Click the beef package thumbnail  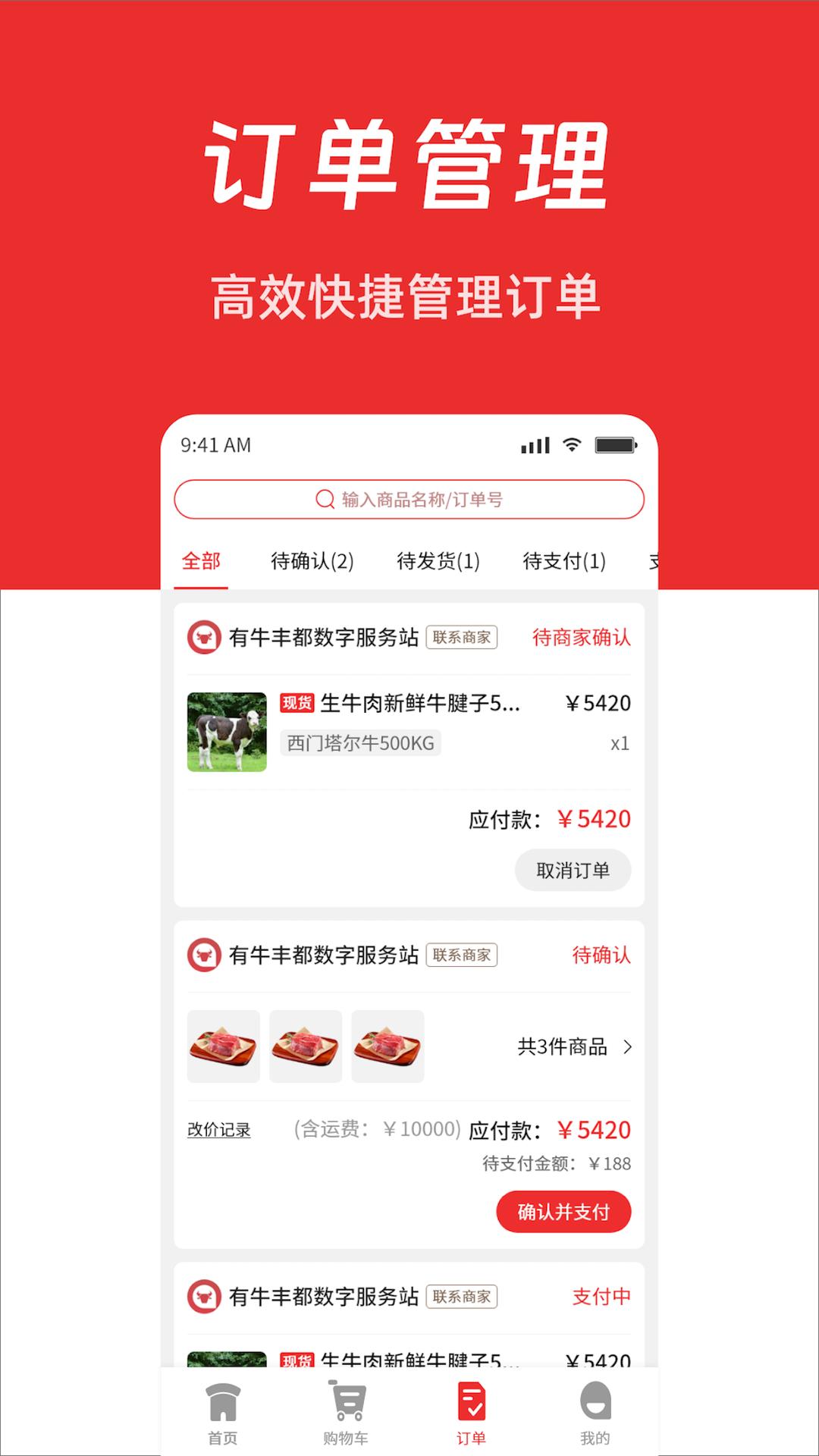click(x=223, y=1047)
